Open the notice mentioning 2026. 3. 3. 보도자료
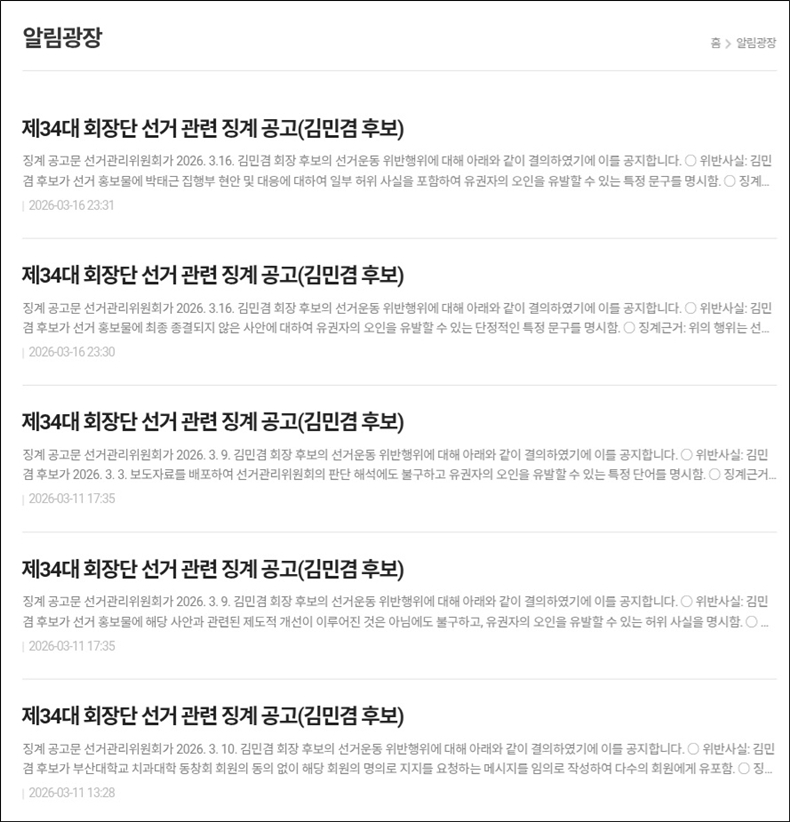Screen dimensions: 790x822 (213, 422)
